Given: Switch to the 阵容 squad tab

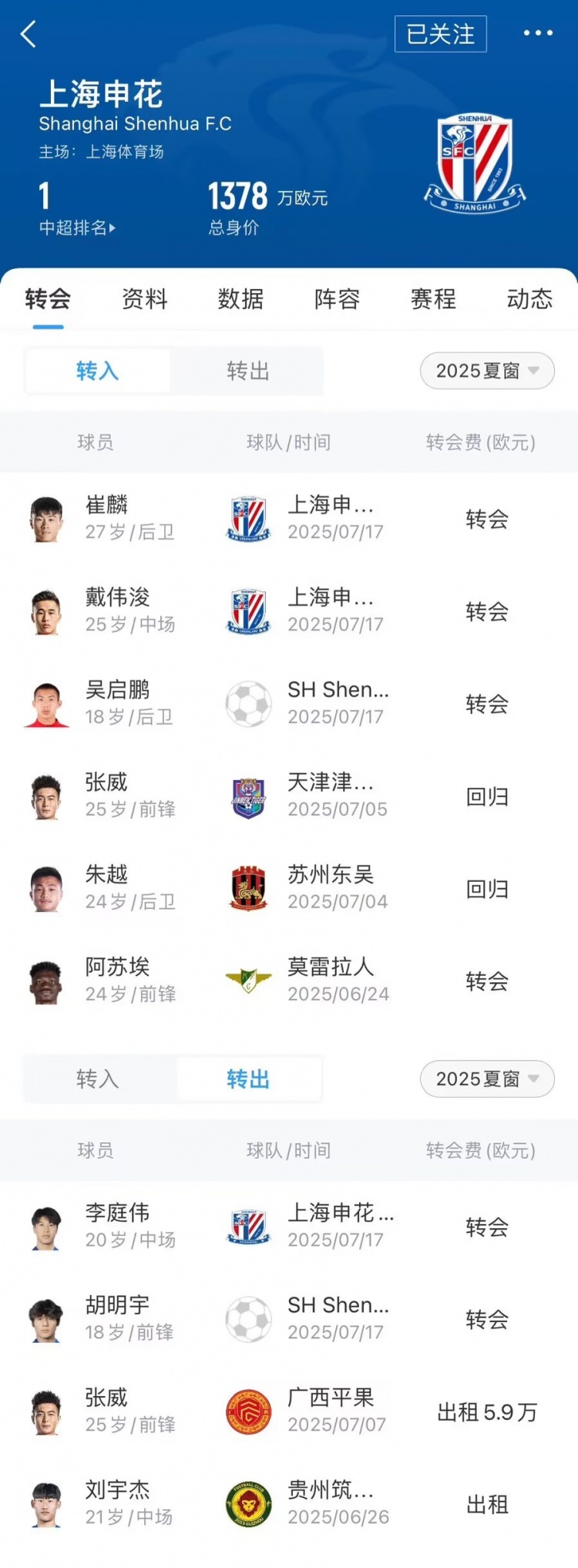Looking at the screenshot, I should coord(336,300).
